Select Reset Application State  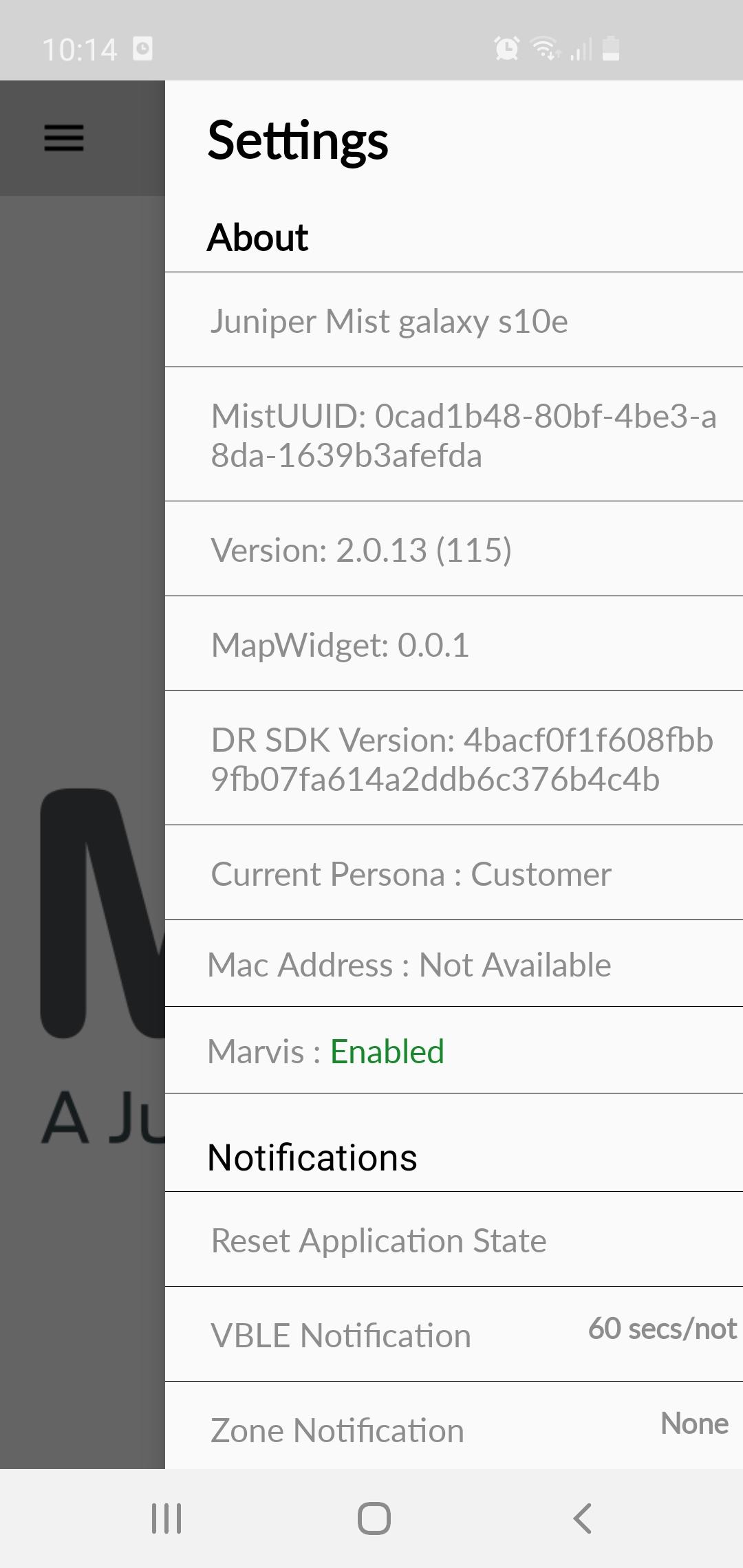[x=454, y=1239]
